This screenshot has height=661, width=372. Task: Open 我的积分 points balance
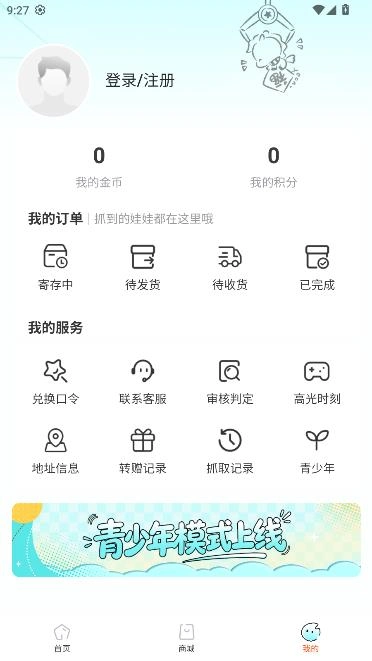pyautogui.click(x=273, y=167)
